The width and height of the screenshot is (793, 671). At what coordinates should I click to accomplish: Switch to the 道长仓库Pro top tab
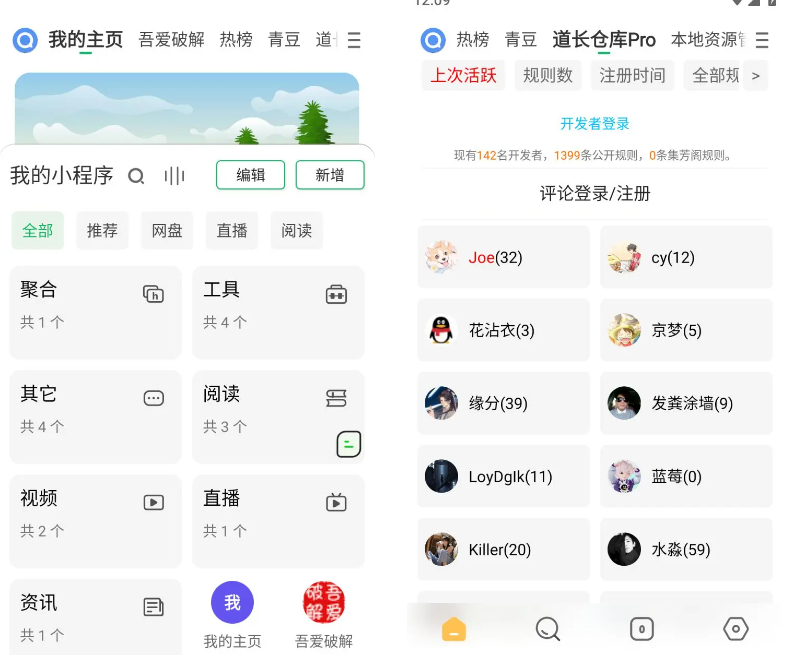coord(604,40)
